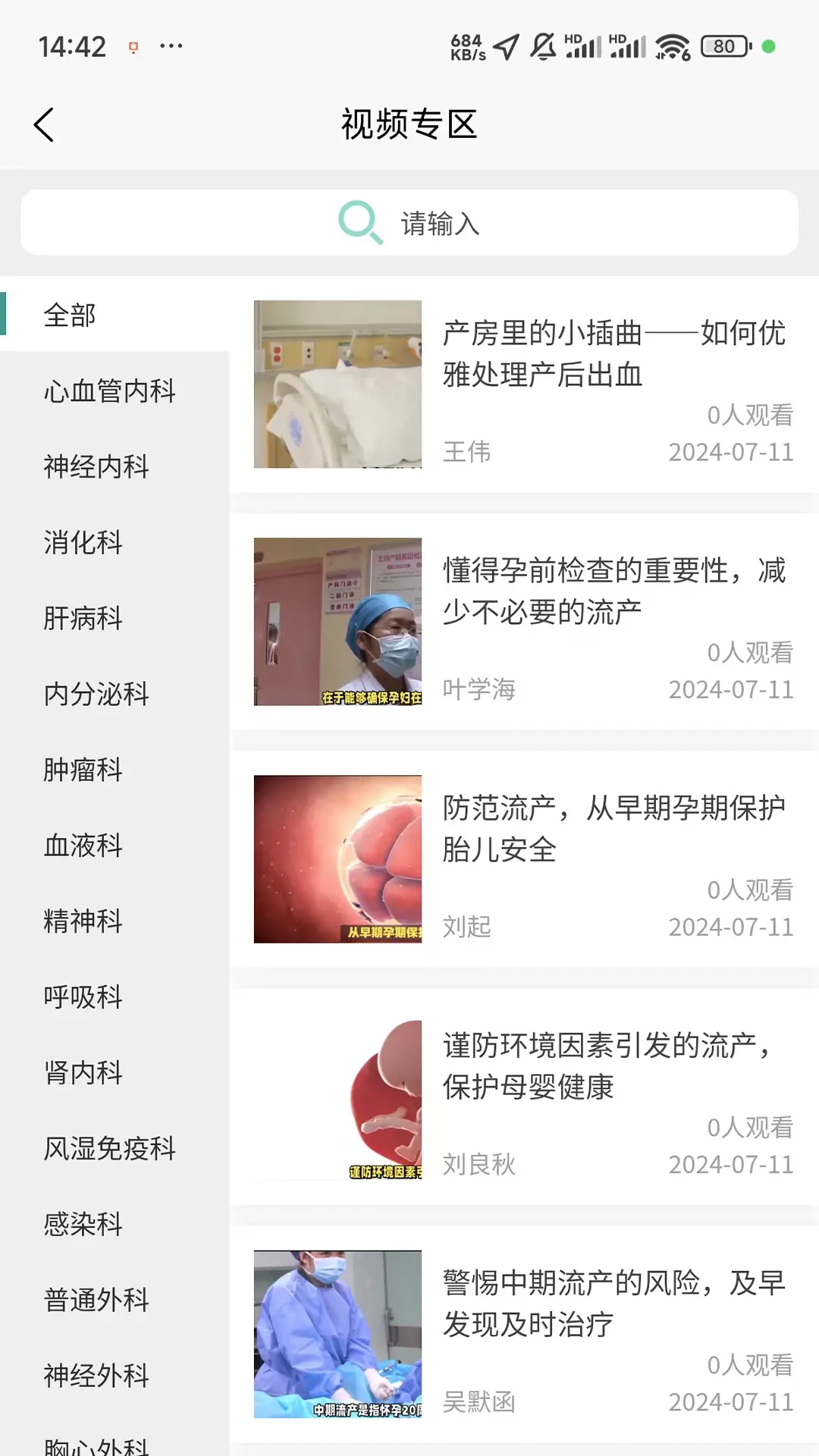Go back from 视频专区
This screenshot has height=1456, width=819.
coord(44,125)
